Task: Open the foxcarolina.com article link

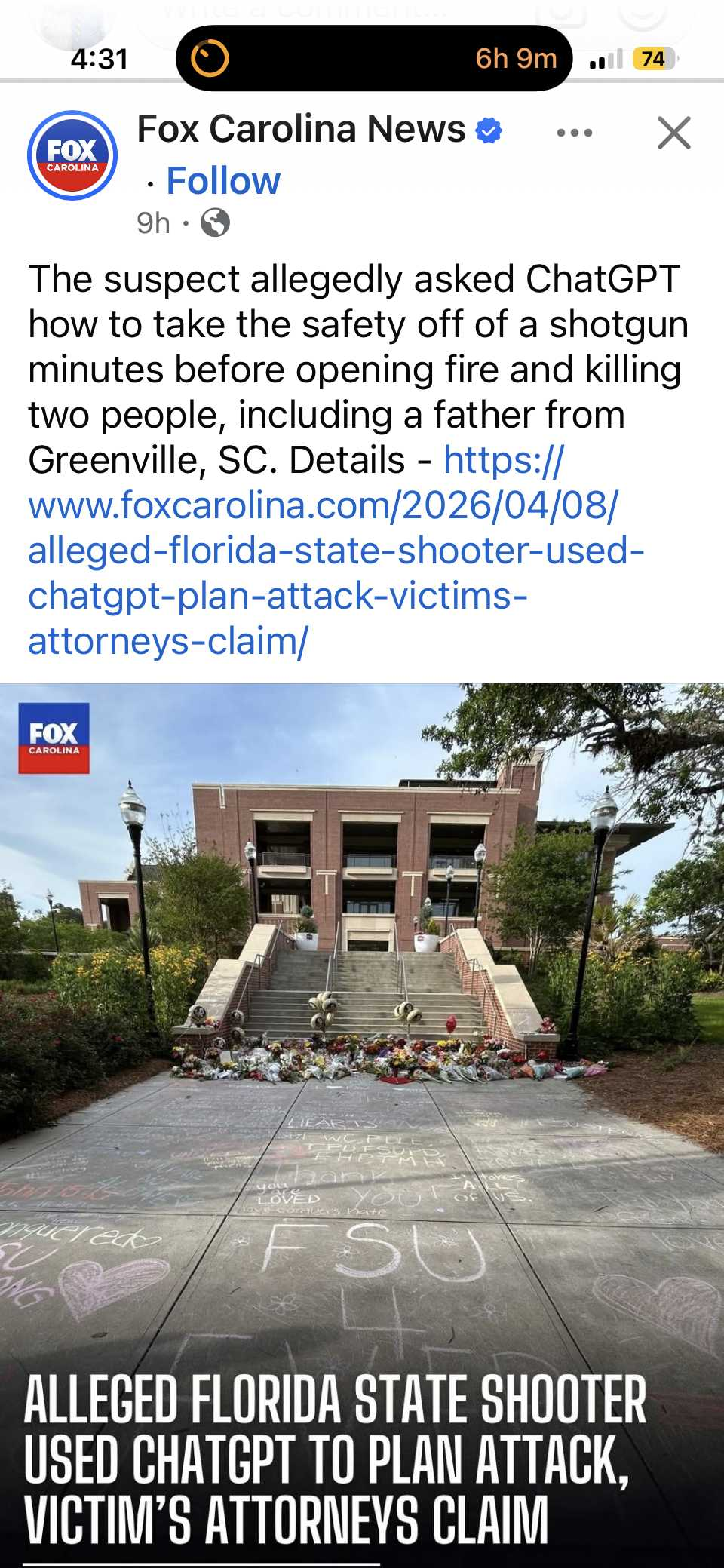Action: (x=323, y=551)
